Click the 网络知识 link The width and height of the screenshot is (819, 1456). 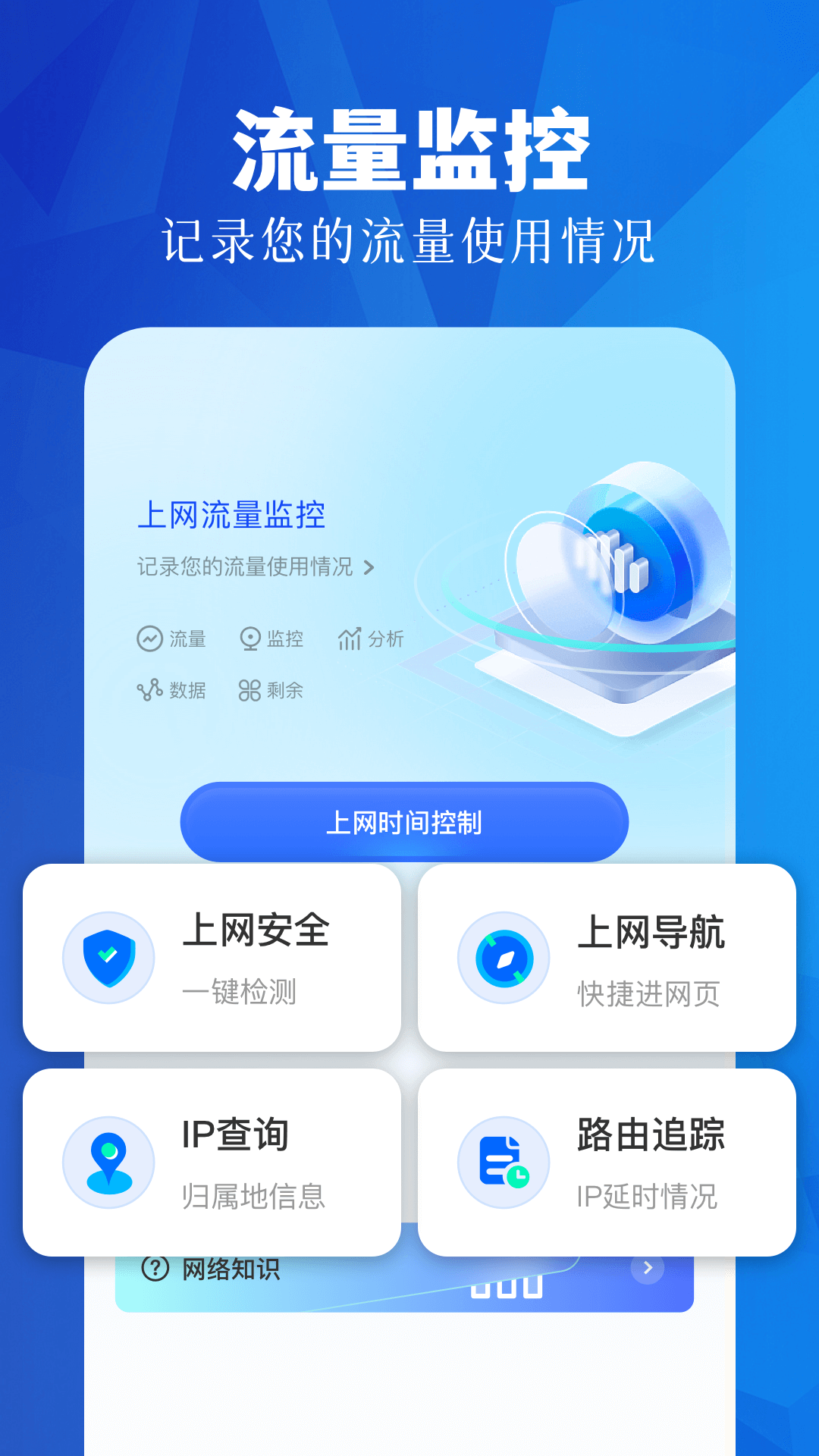coord(230,1266)
